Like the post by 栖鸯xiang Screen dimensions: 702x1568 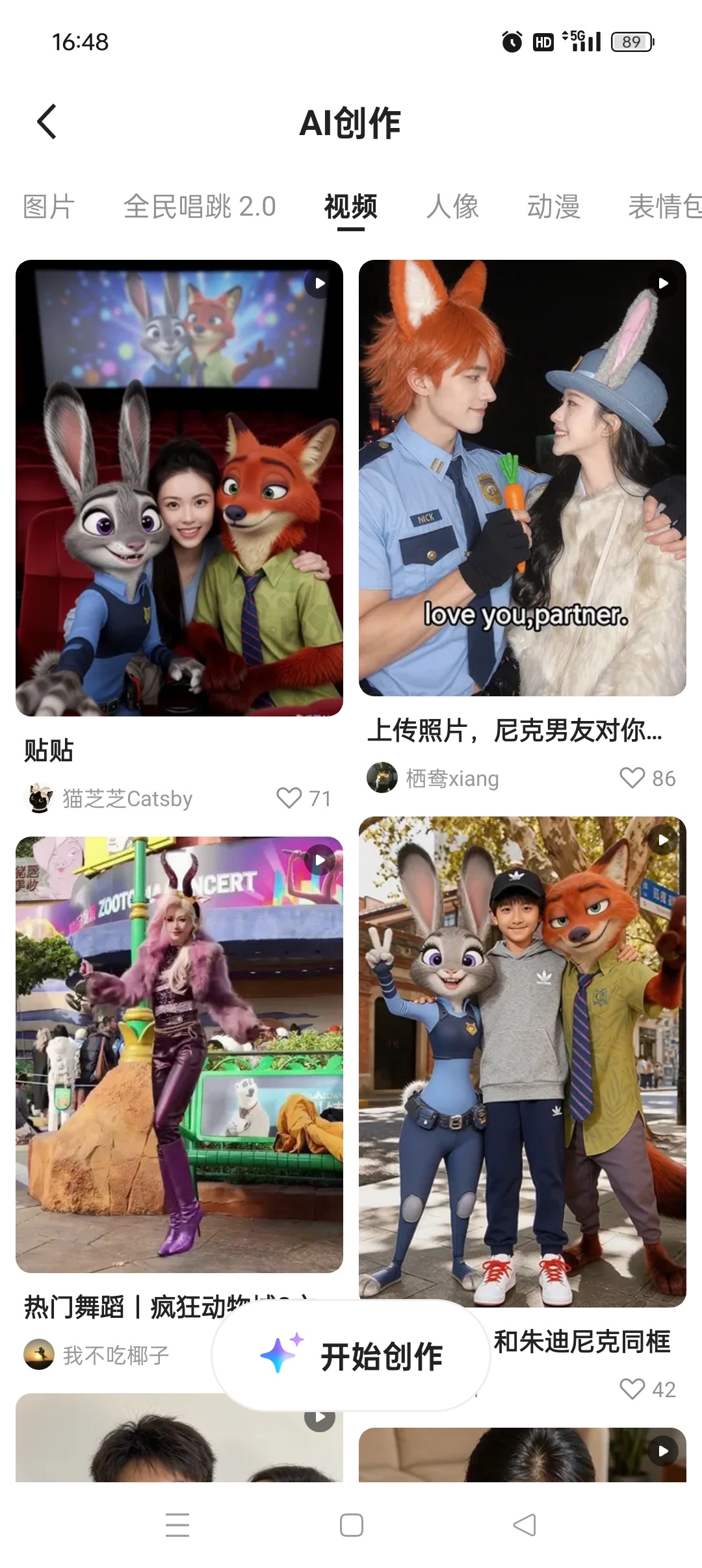[632, 778]
